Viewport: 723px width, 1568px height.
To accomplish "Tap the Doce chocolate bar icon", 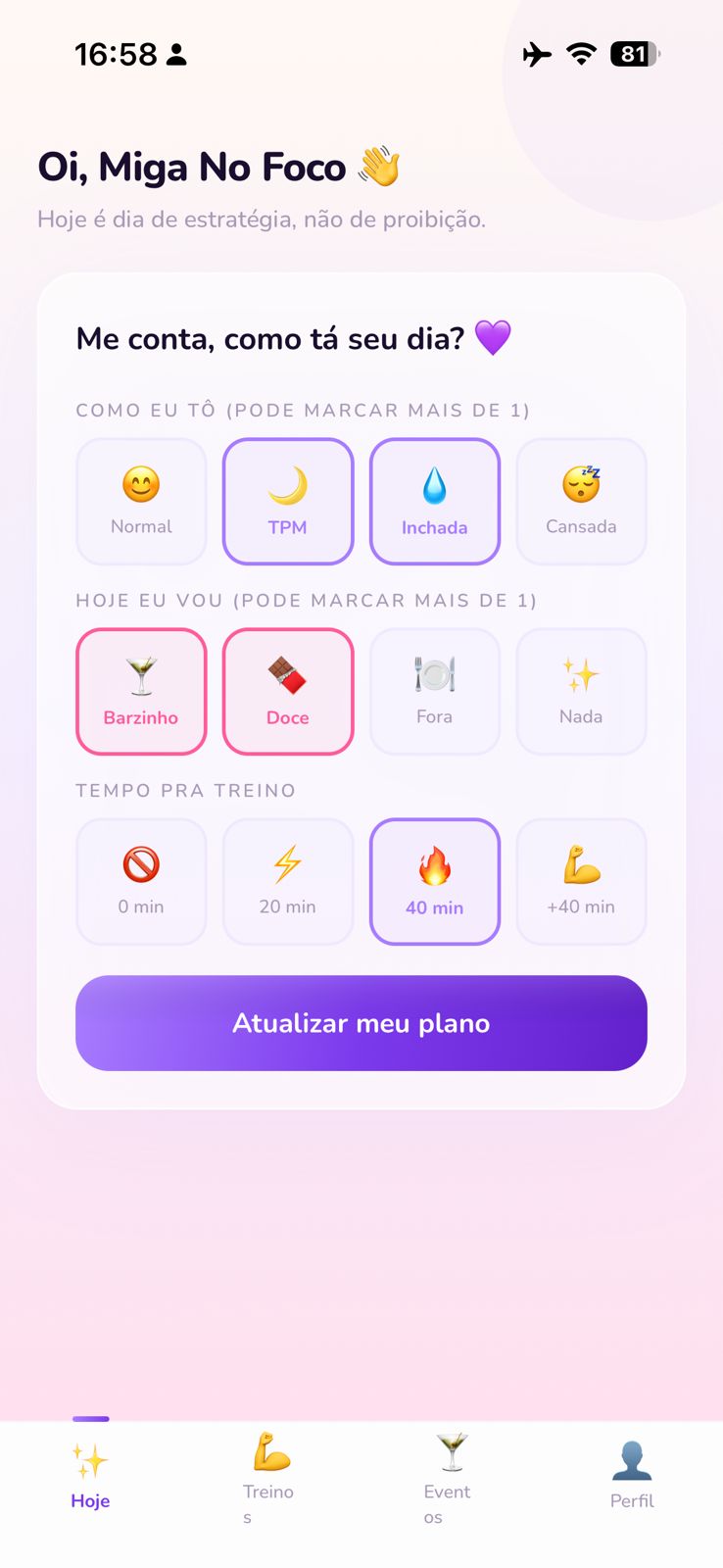I will coord(288,672).
